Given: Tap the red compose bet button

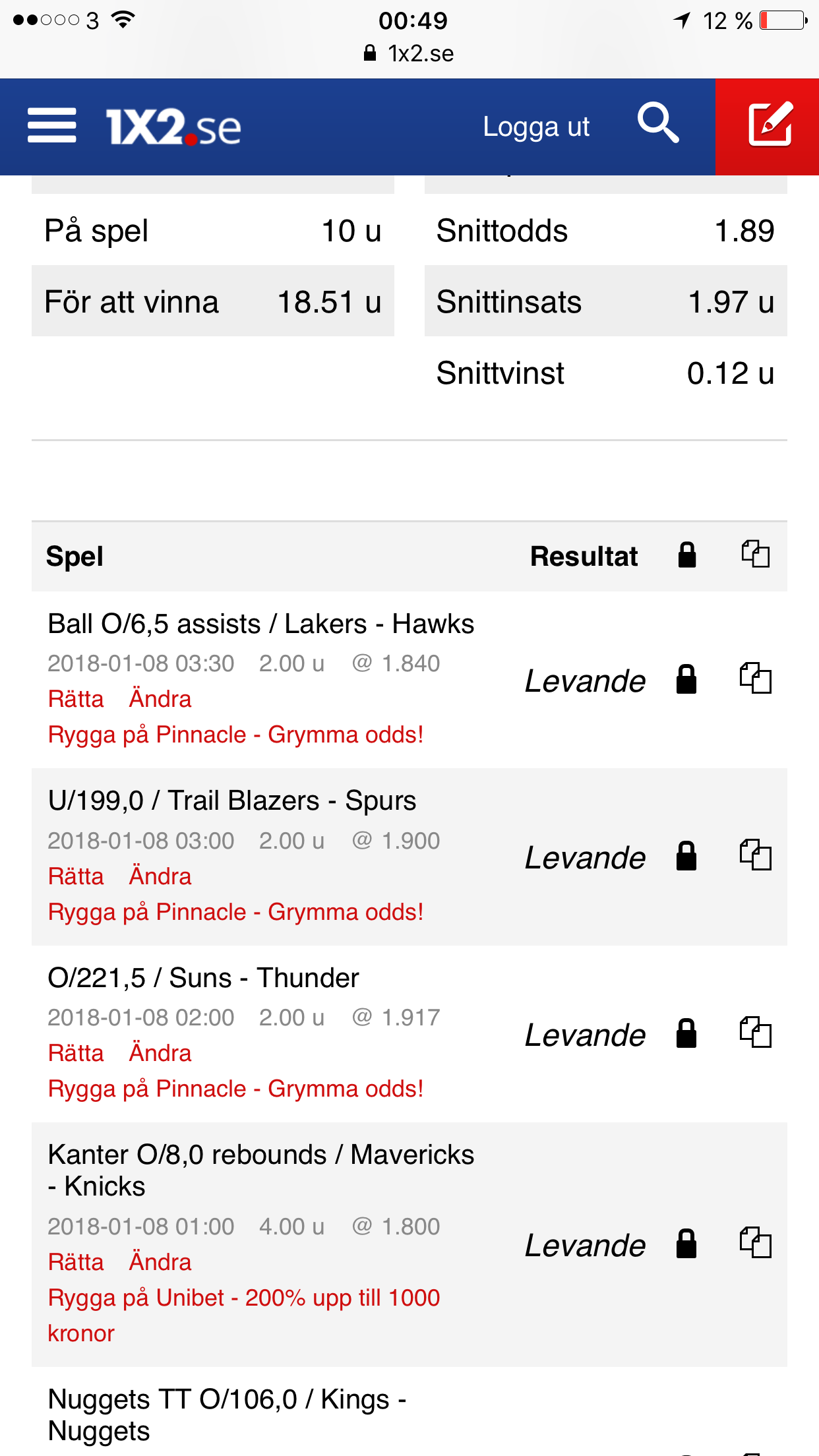Looking at the screenshot, I should coord(768,127).
